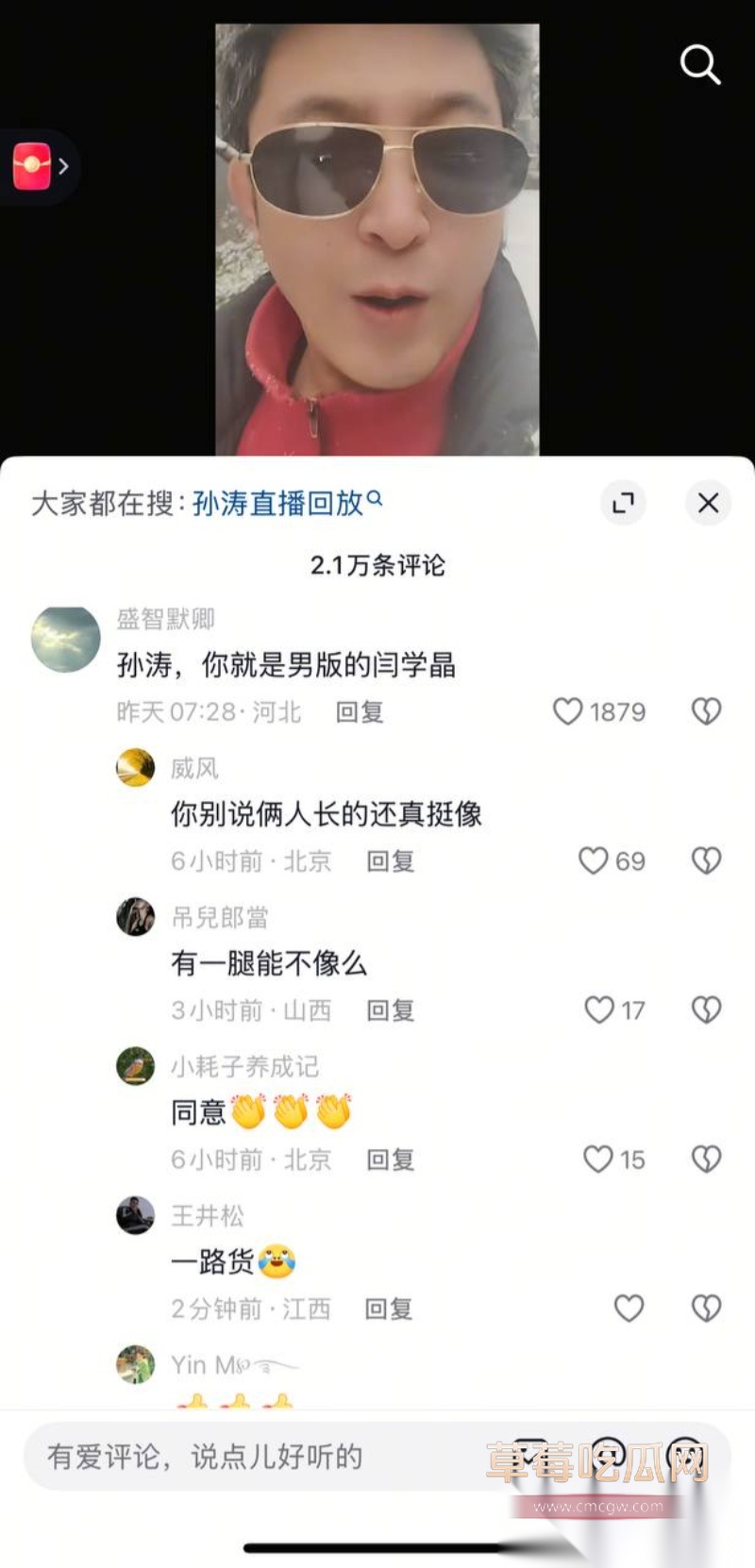Open the 孙涛直播回放 search suggestion link
This screenshot has height=1568, width=755.
click(x=280, y=506)
